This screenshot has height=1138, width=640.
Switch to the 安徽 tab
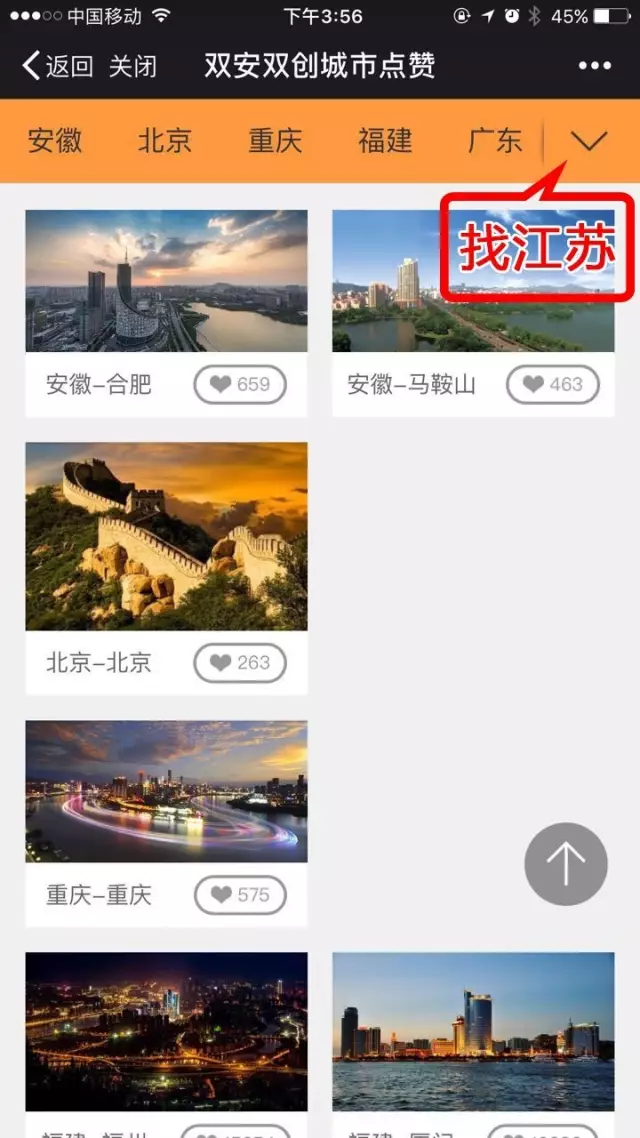pos(55,140)
